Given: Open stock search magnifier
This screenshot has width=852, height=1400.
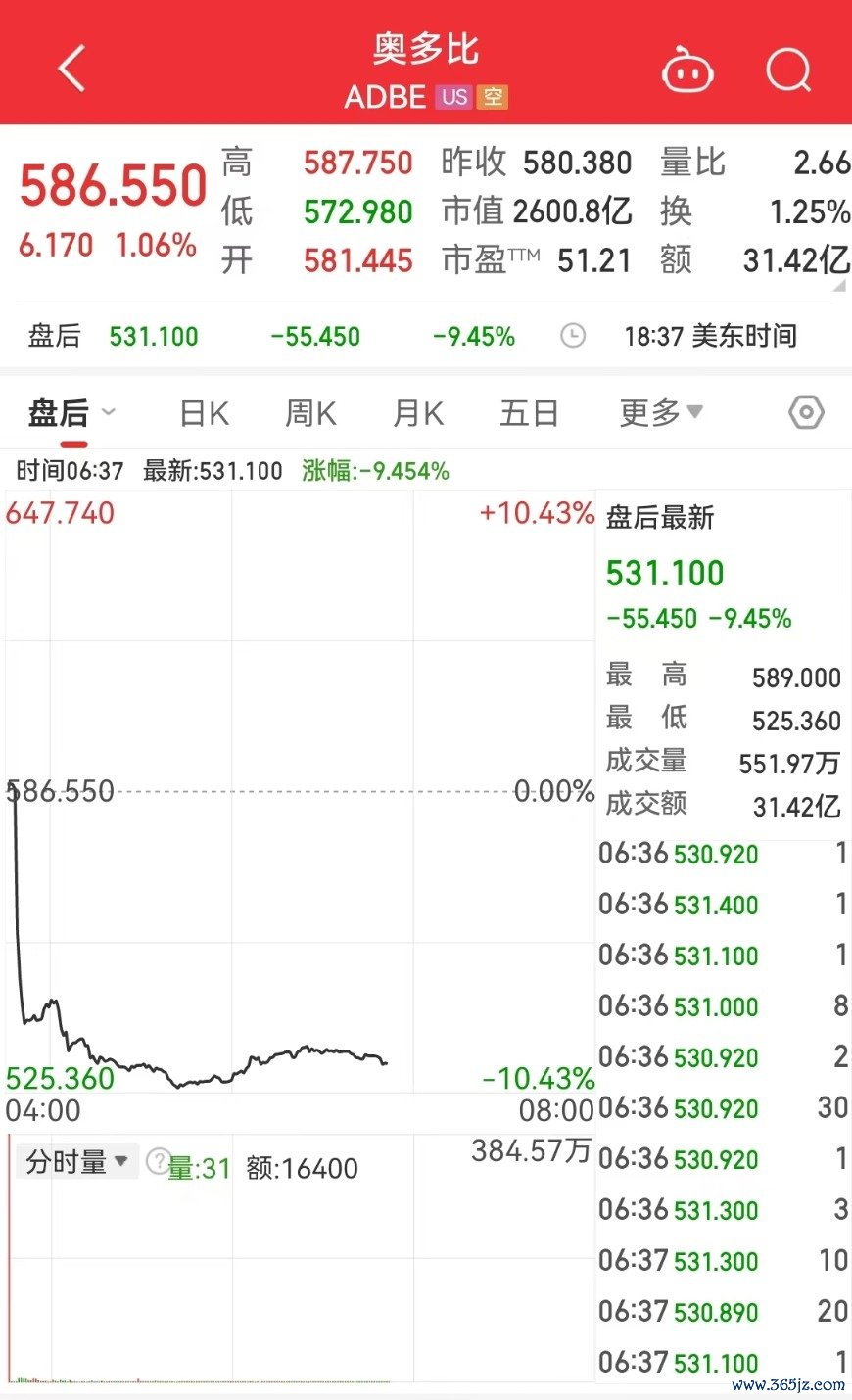Looking at the screenshot, I should [x=787, y=70].
